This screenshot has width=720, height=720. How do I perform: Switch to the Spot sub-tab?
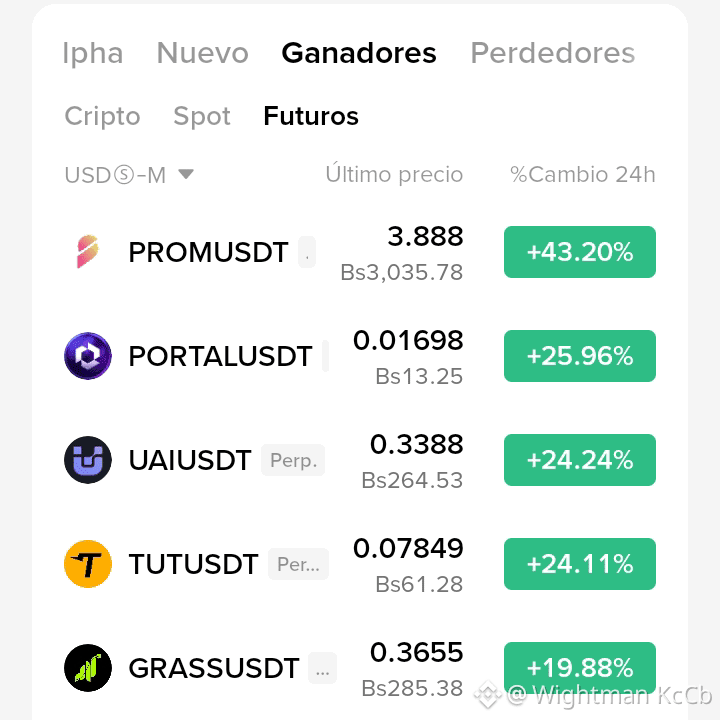click(x=202, y=116)
